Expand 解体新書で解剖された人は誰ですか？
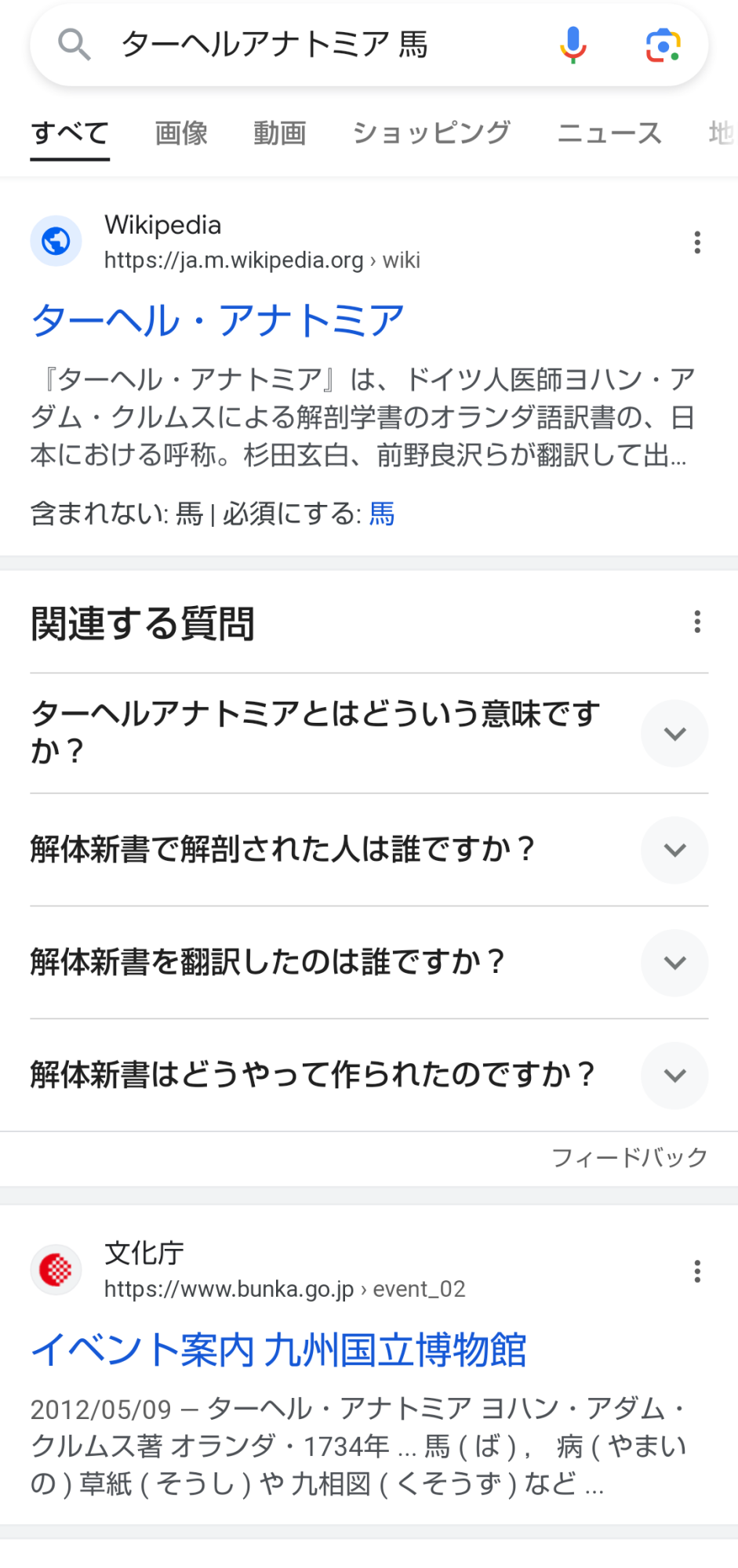The image size is (738, 1568). click(674, 850)
